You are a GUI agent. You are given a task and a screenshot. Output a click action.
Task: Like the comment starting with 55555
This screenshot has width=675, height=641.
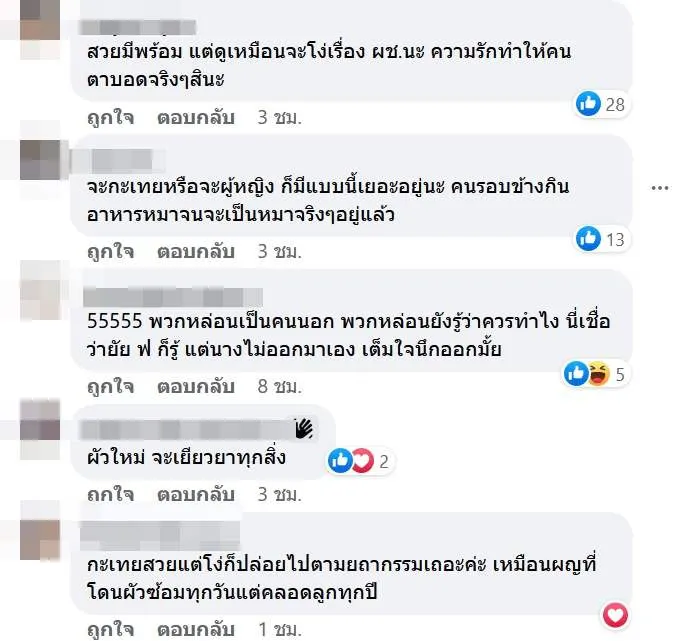[110, 385]
